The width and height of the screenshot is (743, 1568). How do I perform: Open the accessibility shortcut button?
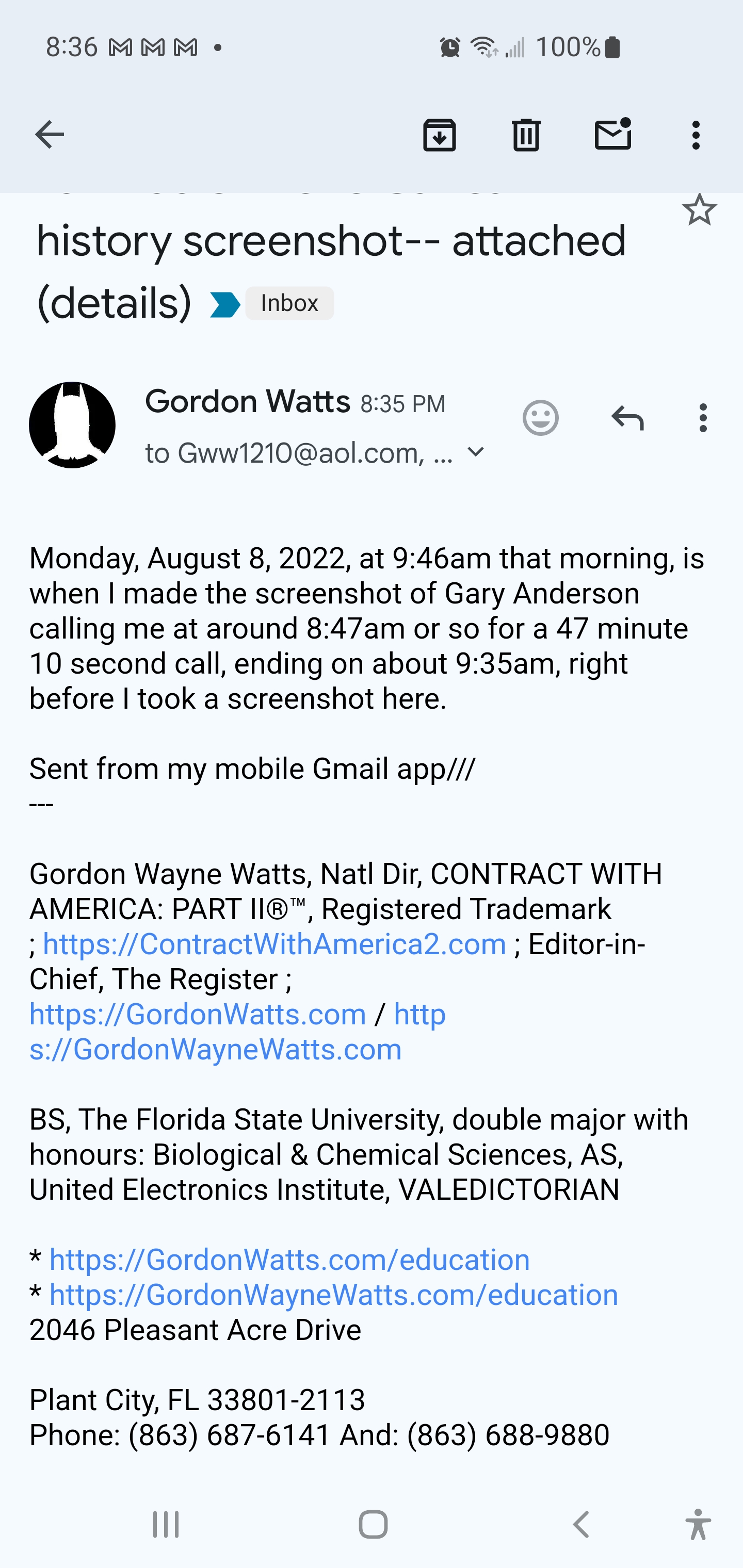(698, 1525)
